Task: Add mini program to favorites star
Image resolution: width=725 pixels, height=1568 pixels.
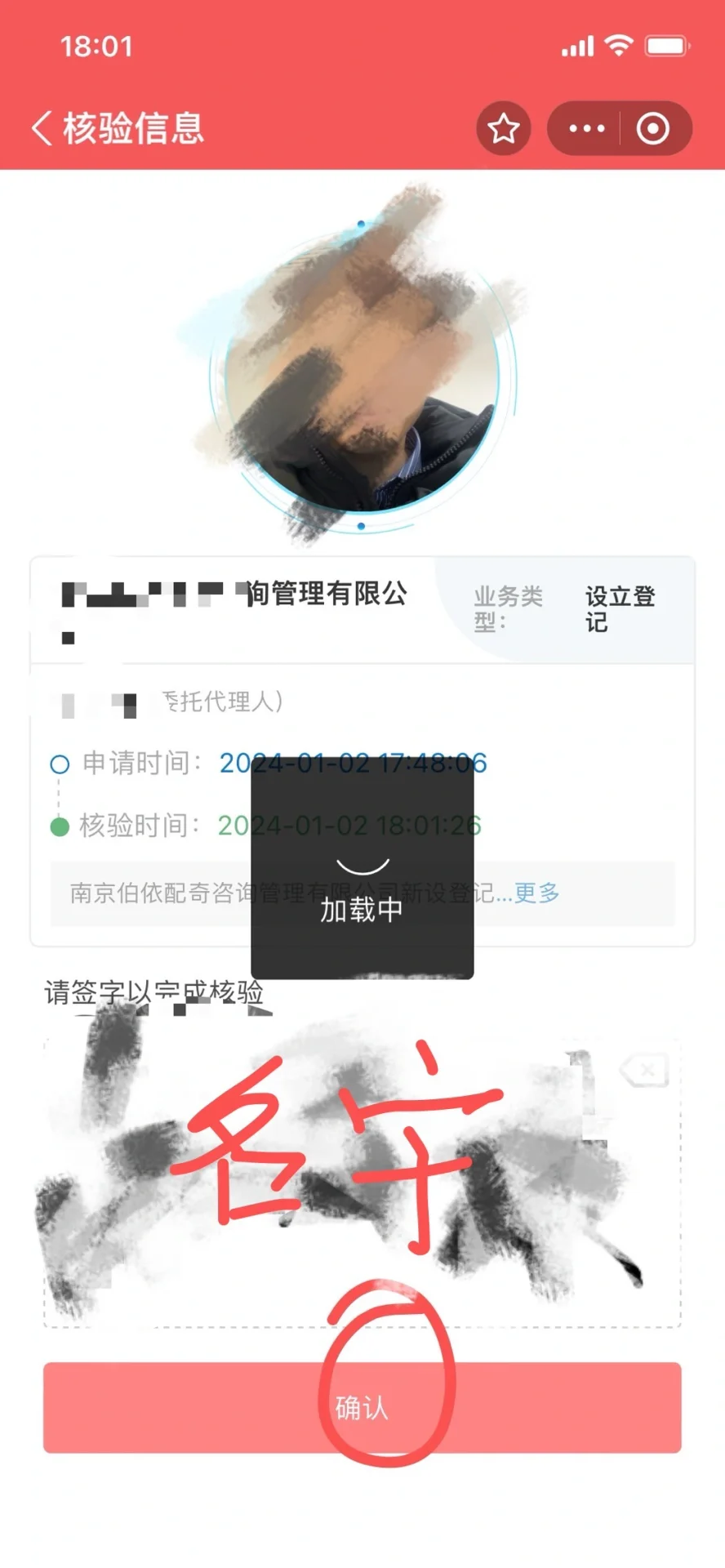Action: (503, 128)
